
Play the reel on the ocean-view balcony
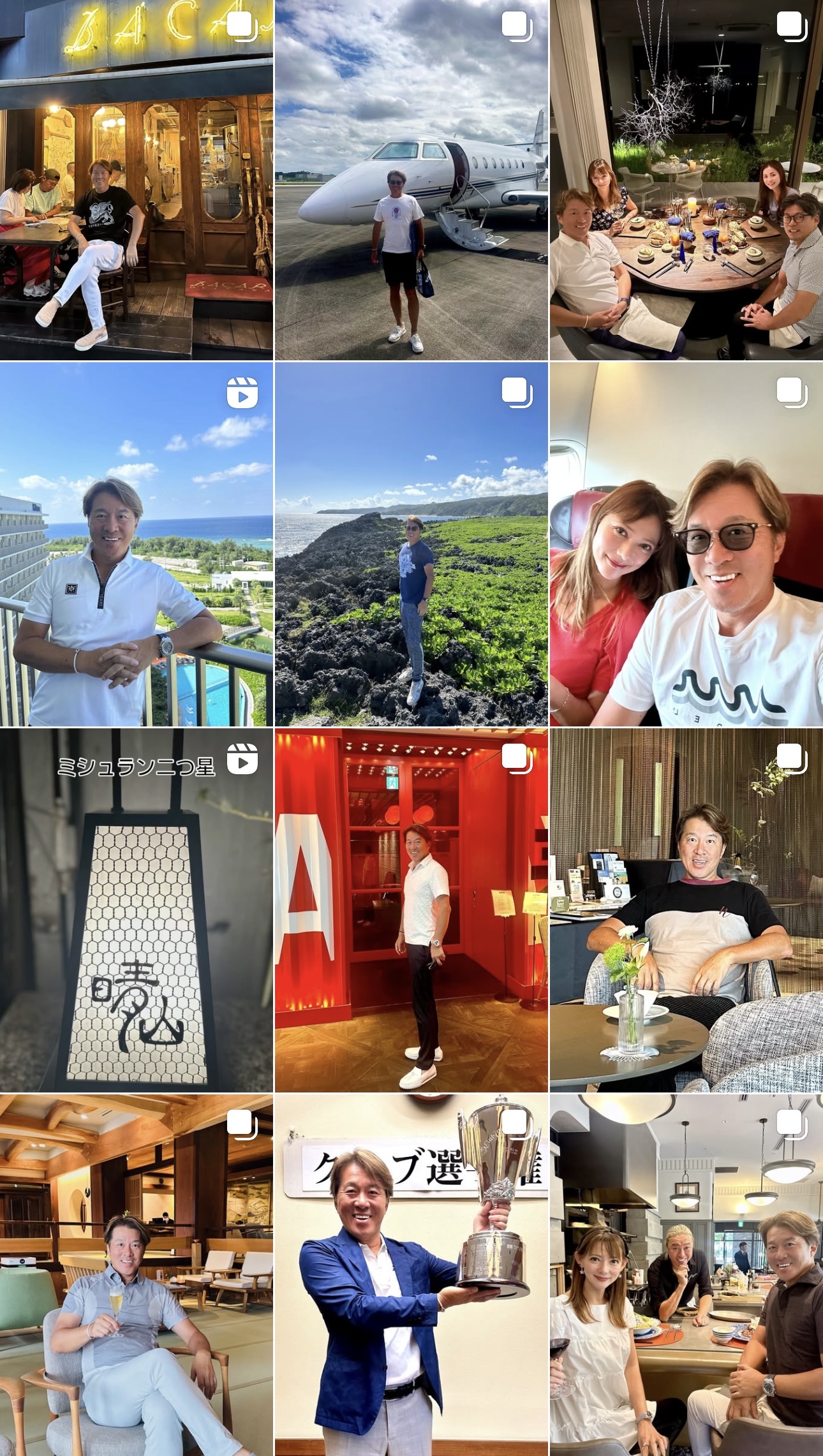[x=137, y=544]
